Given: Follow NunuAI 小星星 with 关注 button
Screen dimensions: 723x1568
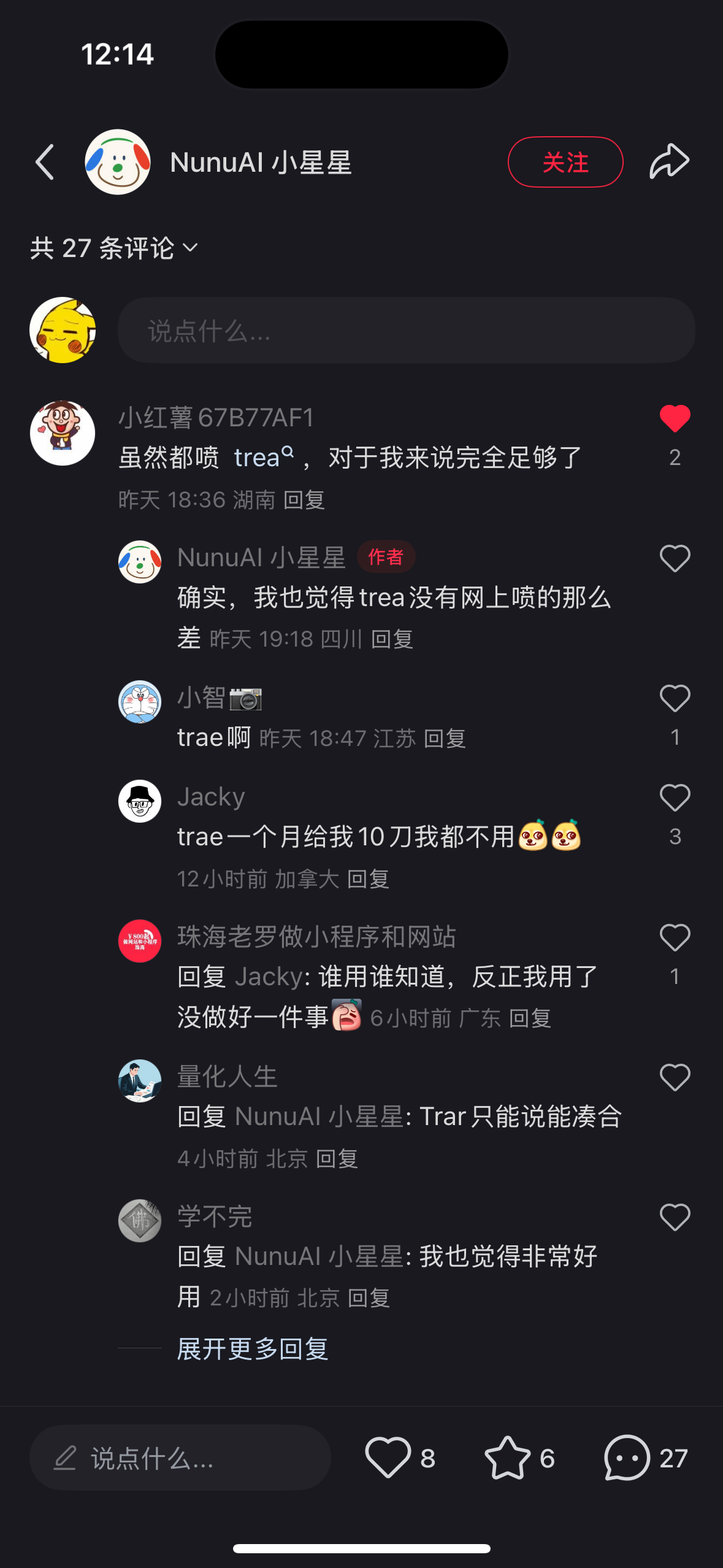Looking at the screenshot, I should click(565, 162).
